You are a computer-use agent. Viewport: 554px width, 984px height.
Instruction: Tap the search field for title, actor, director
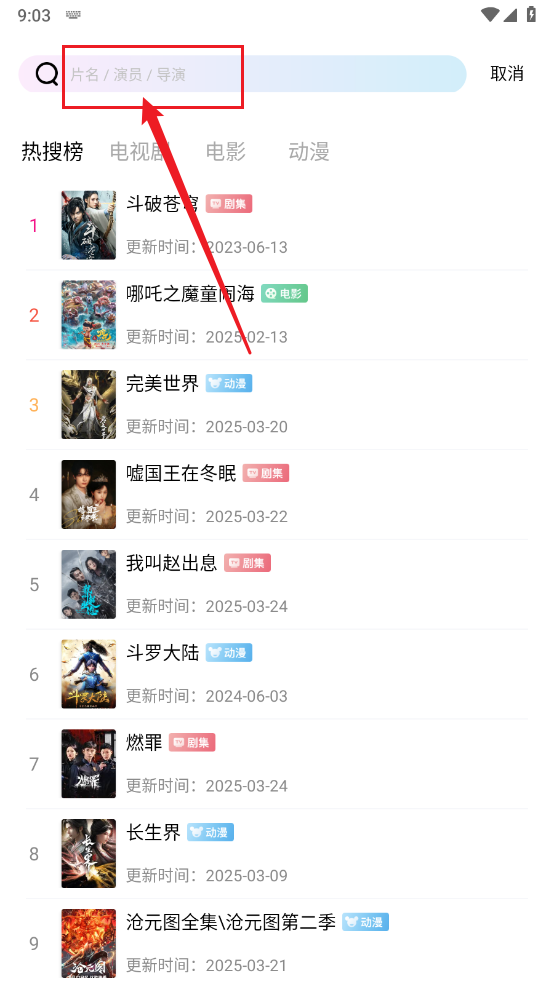point(264,74)
